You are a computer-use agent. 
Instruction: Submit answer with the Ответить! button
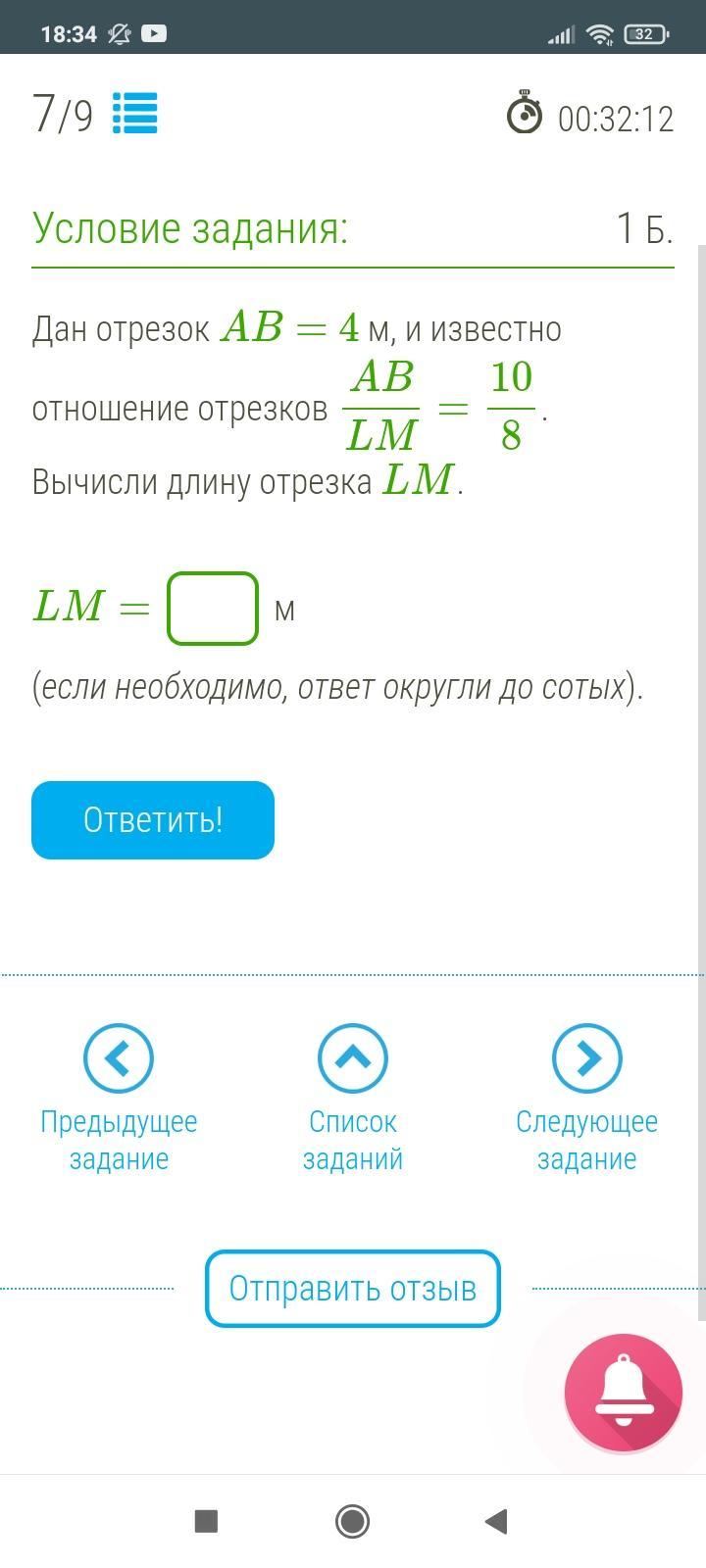pyautogui.click(x=153, y=820)
